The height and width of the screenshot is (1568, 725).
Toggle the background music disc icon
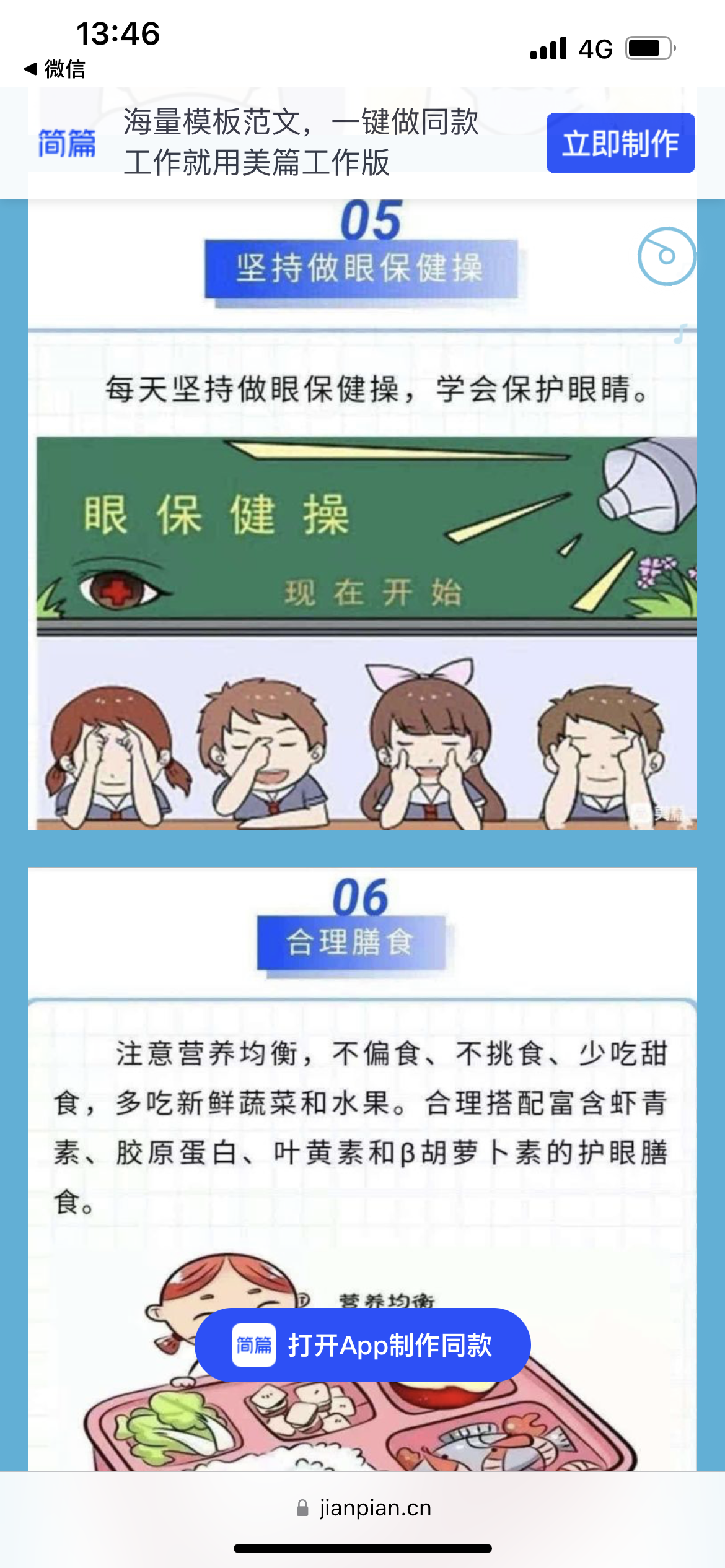[667, 256]
